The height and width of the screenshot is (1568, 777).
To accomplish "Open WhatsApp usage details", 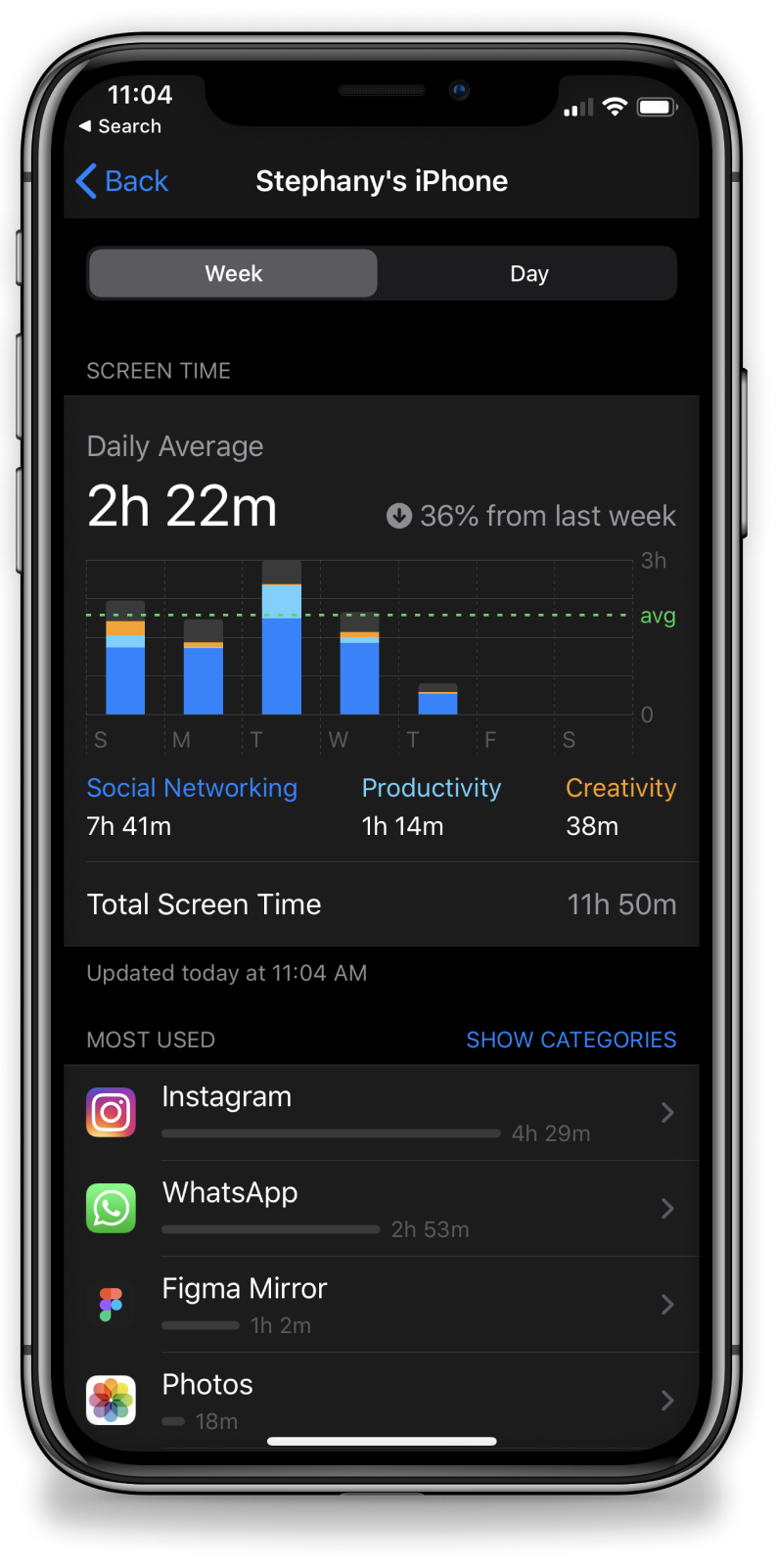I will tap(382, 1209).
